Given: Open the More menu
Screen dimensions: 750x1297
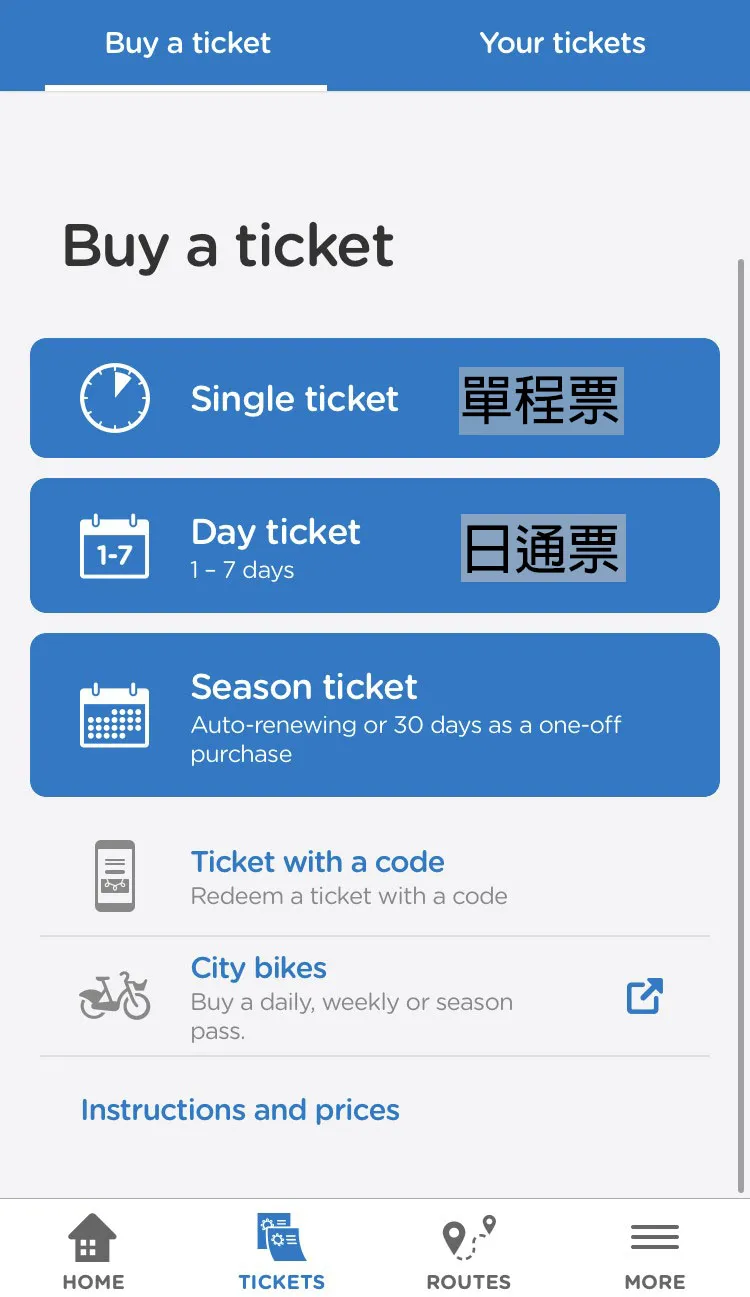Looking at the screenshot, I should point(655,1250).
